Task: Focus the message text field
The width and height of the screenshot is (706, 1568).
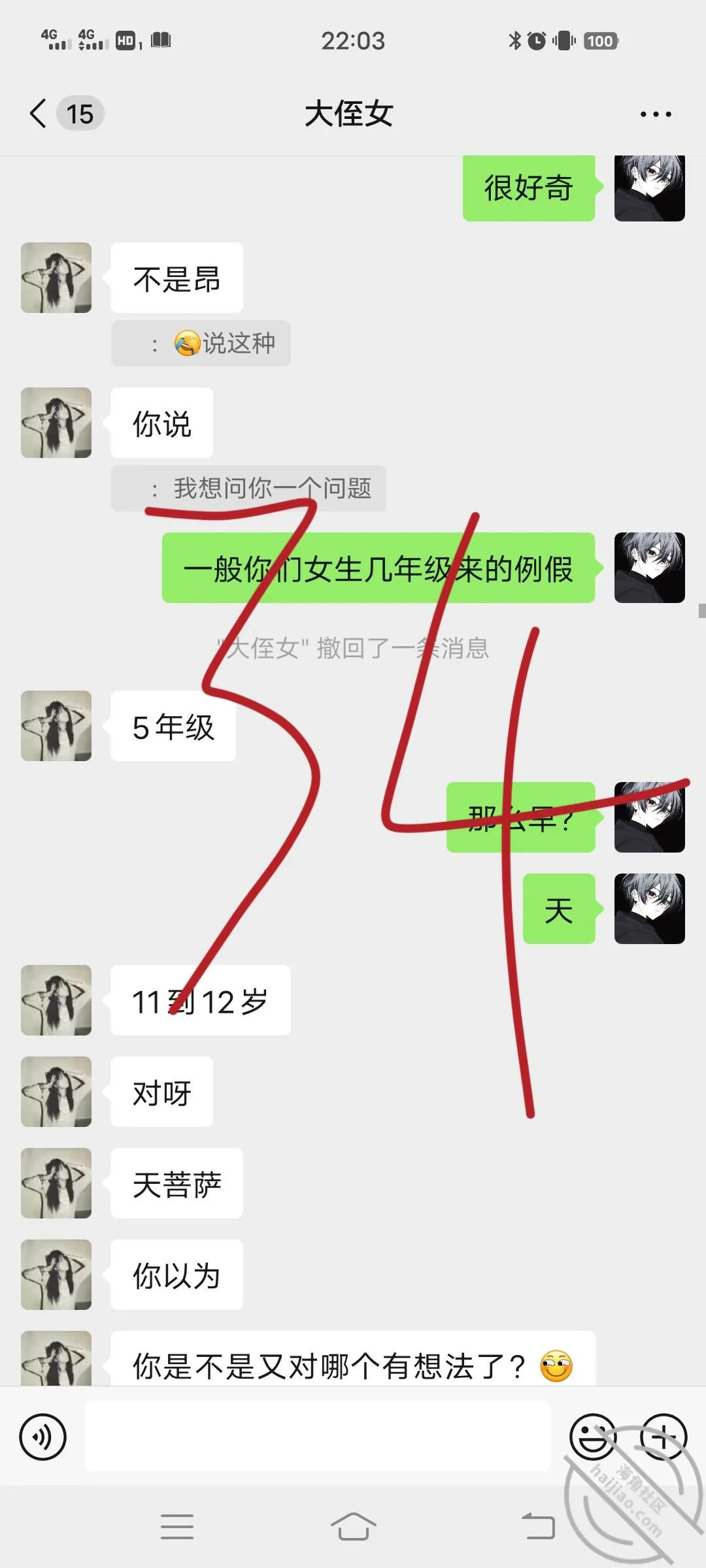Action: click(317, 1437)
